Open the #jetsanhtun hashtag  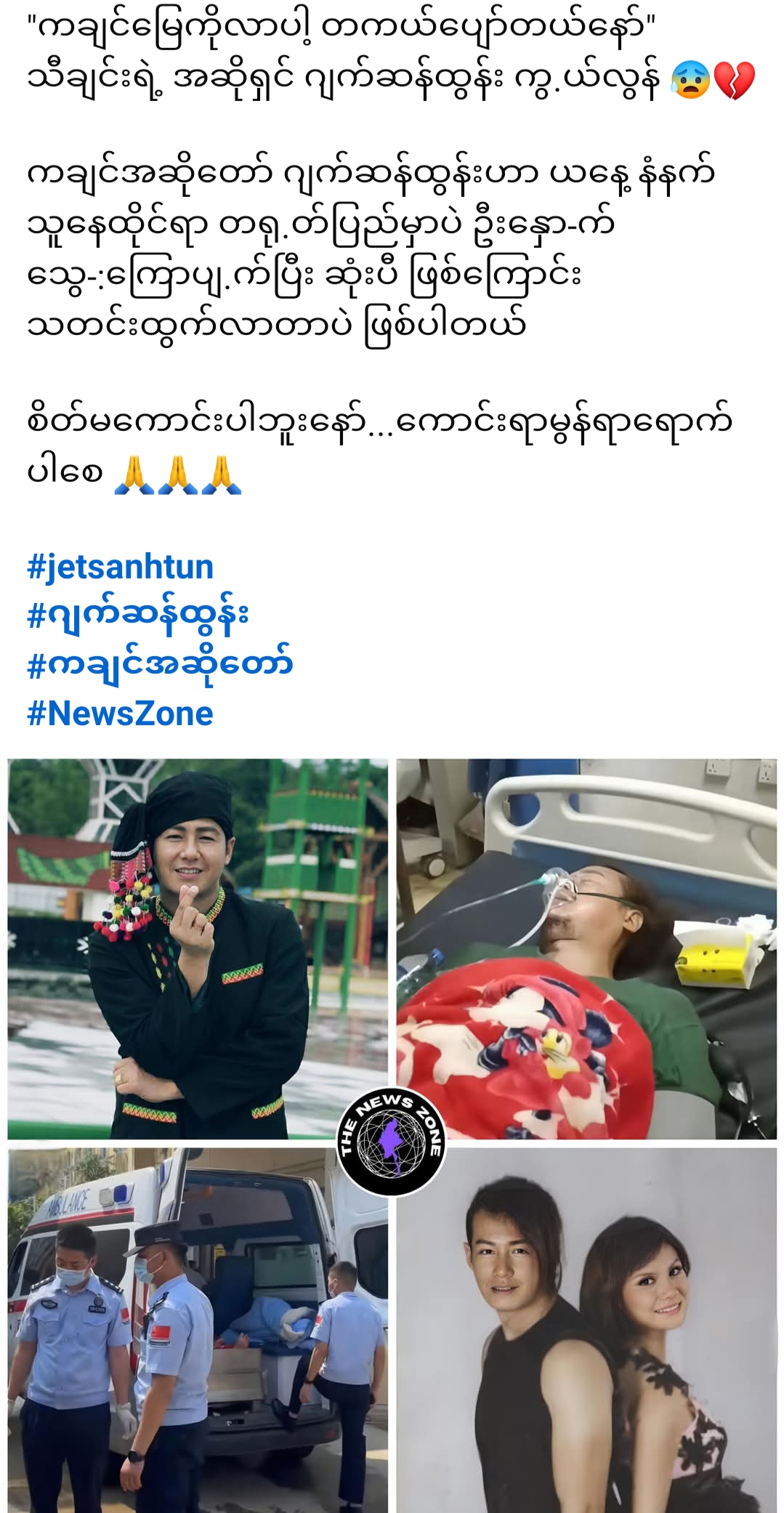click(121, 567)
